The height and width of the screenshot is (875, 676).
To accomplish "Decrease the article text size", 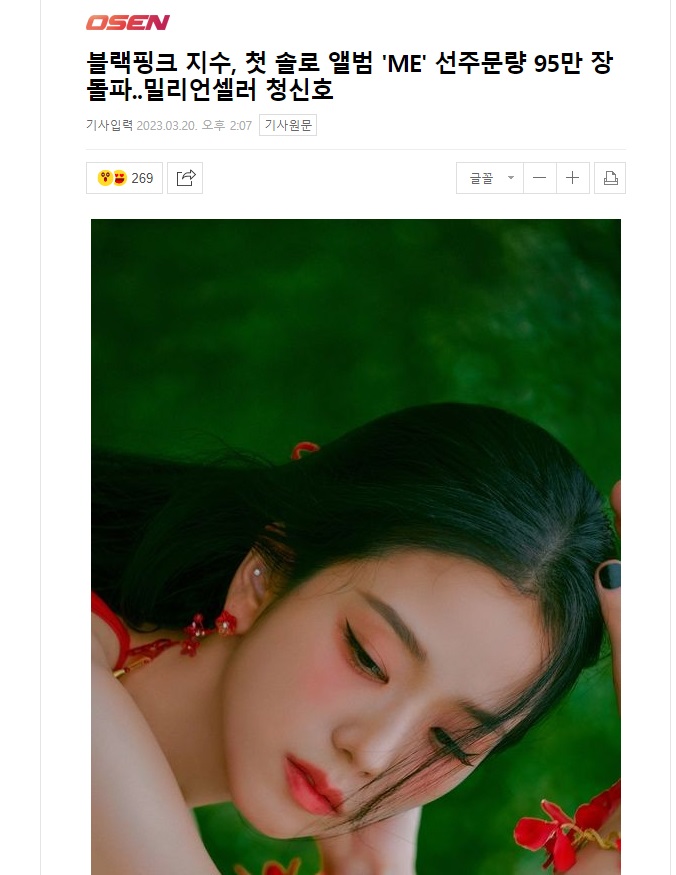I will click(x=539, y=178).
